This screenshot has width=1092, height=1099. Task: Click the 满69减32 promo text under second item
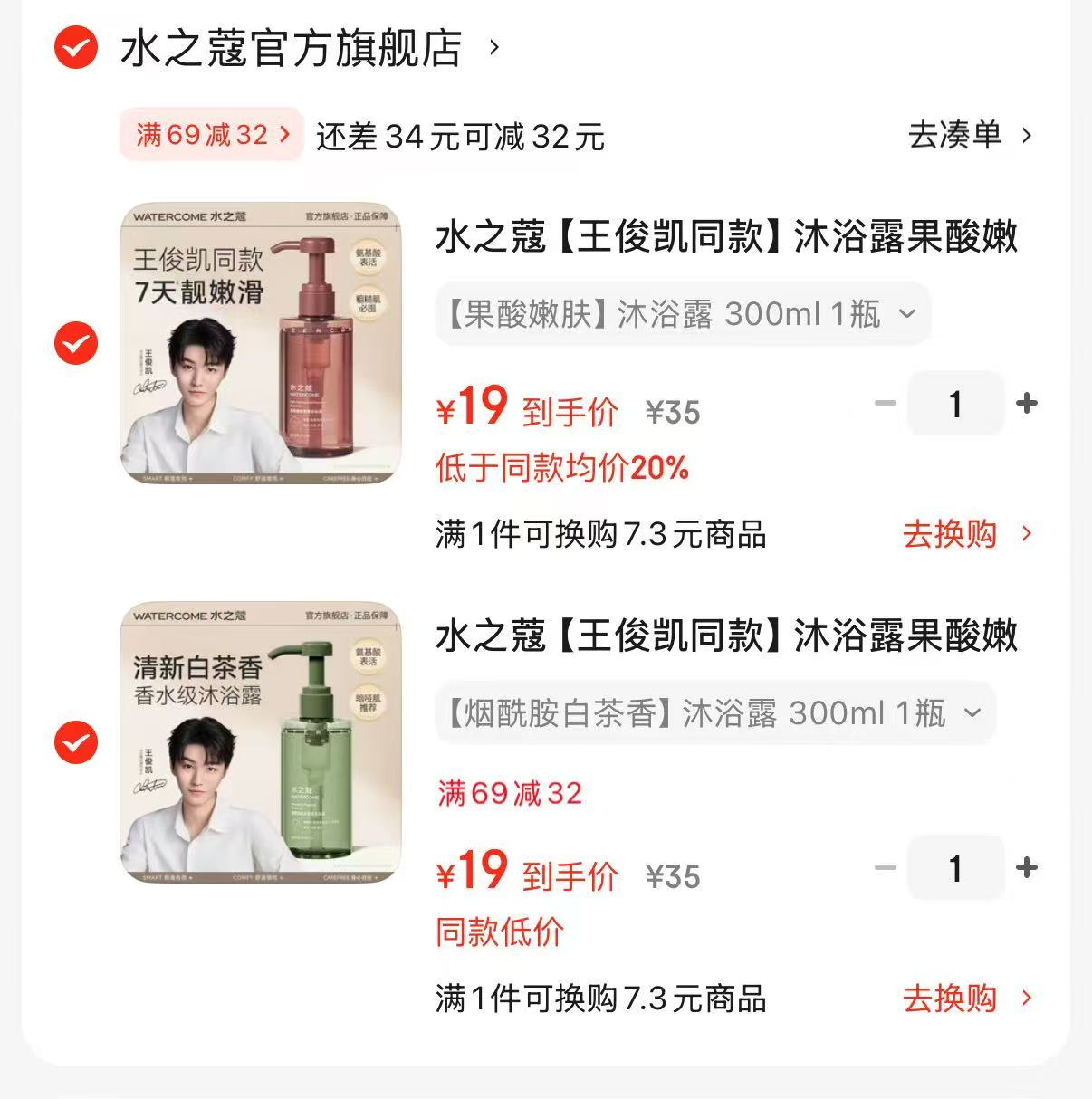point(510,794)
